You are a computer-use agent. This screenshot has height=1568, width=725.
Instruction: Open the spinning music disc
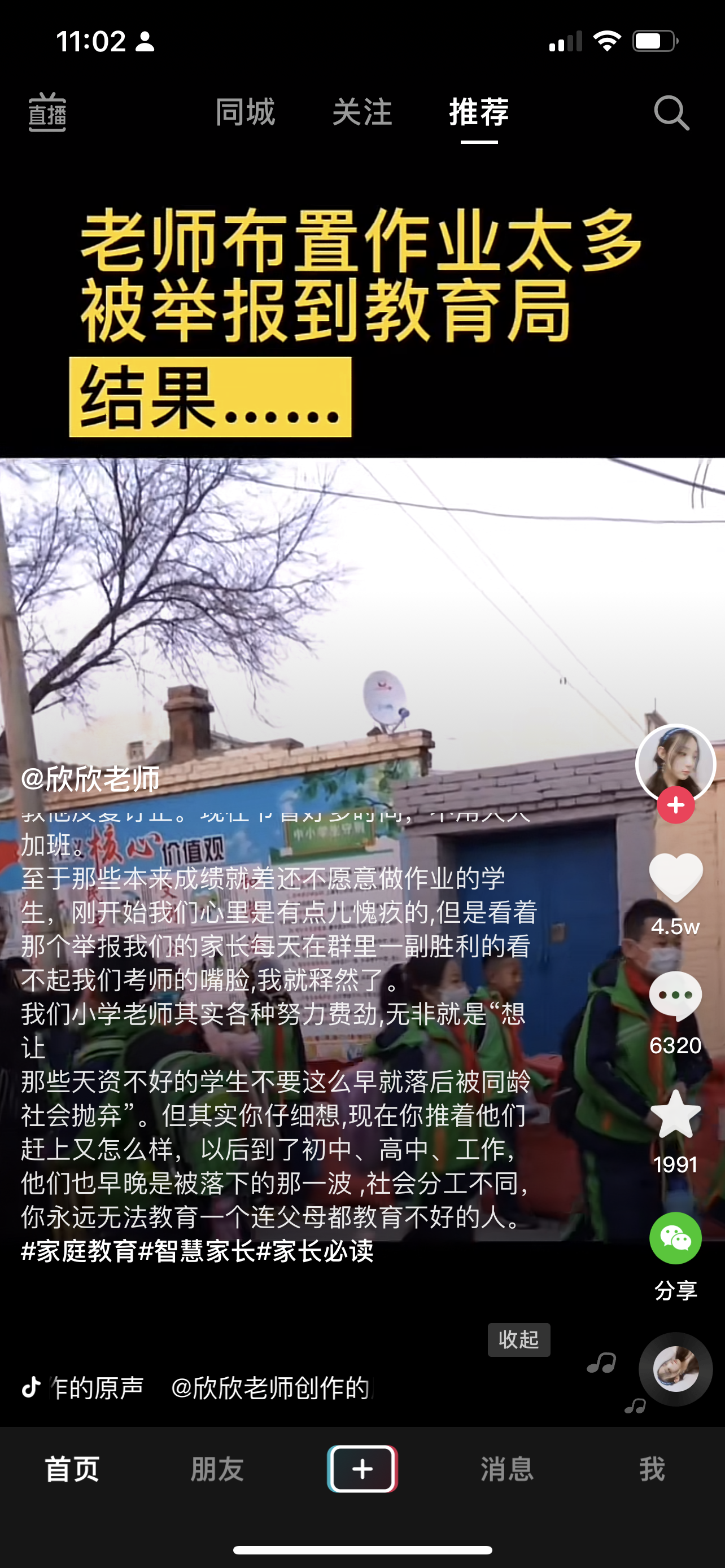675,1369
